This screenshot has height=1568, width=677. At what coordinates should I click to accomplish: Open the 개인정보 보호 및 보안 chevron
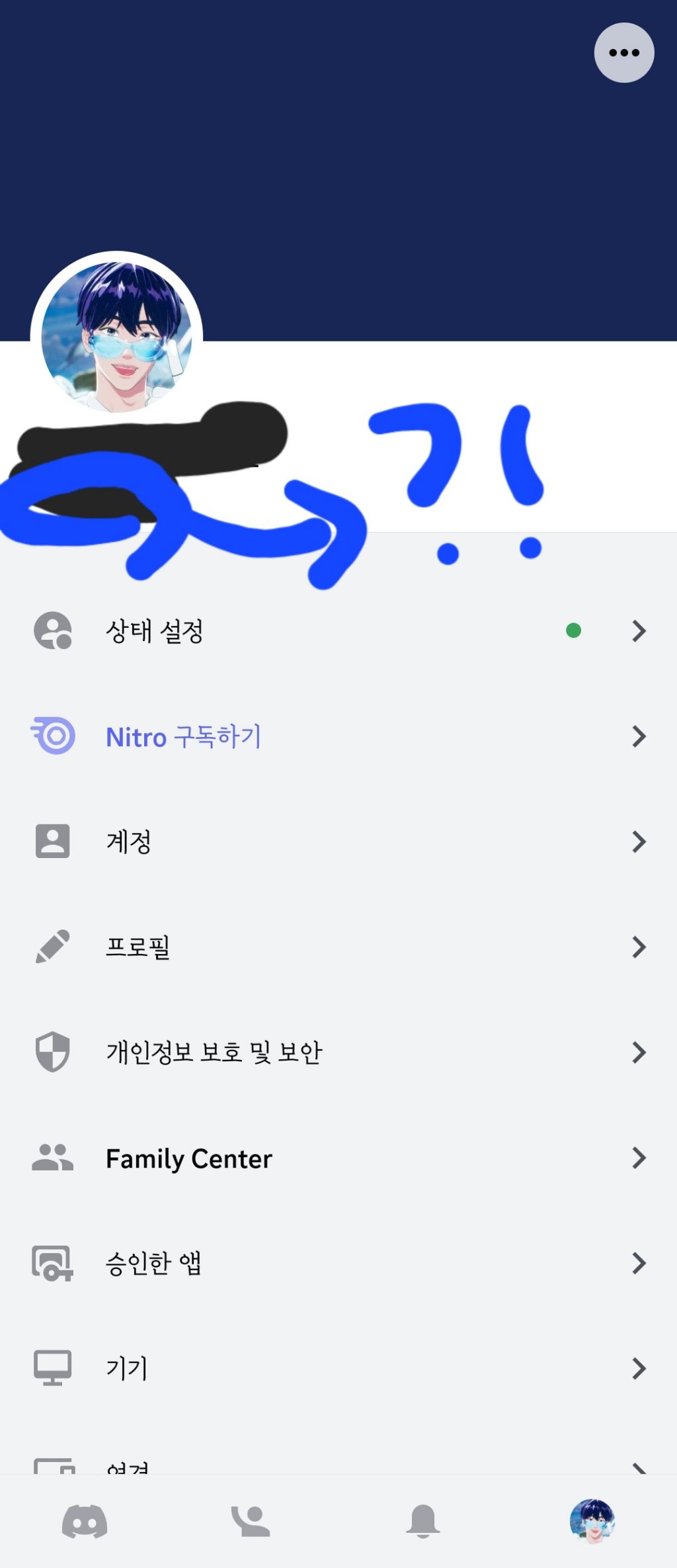(x=639, y=1052)
